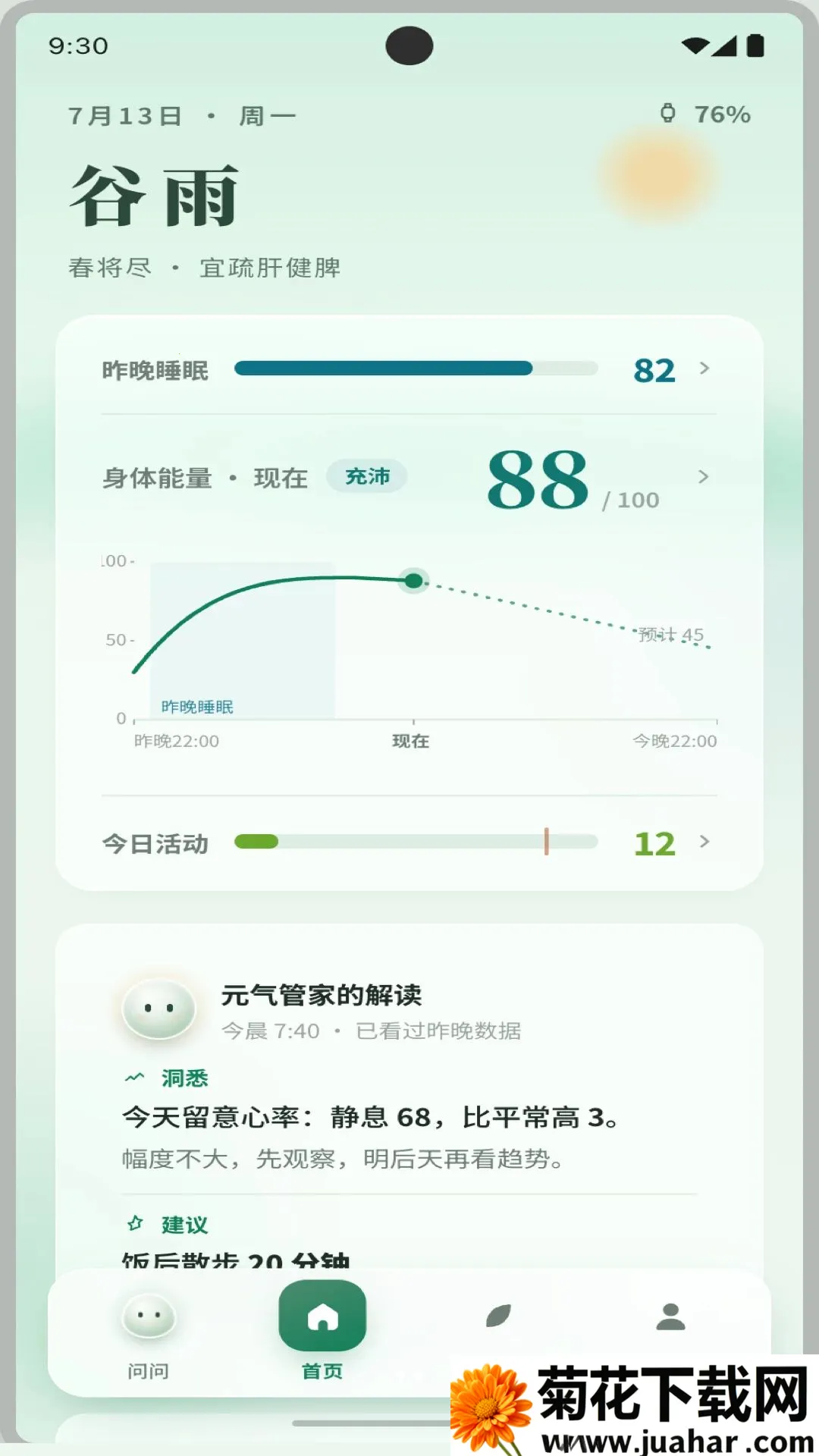Open the leaf tab in bottom navigation
819x1456 pixels.
[497, 1317]
